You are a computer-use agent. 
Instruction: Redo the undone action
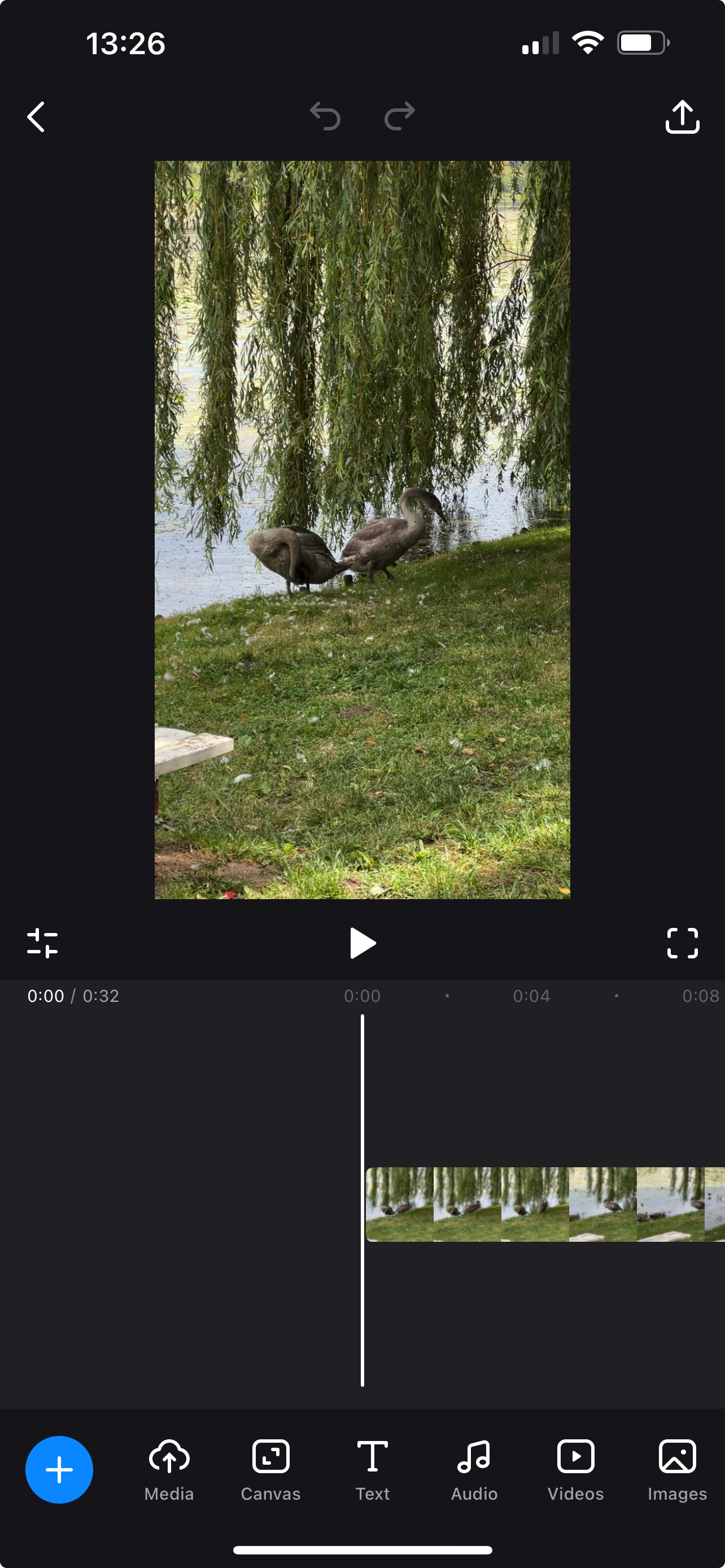point(399,117)
